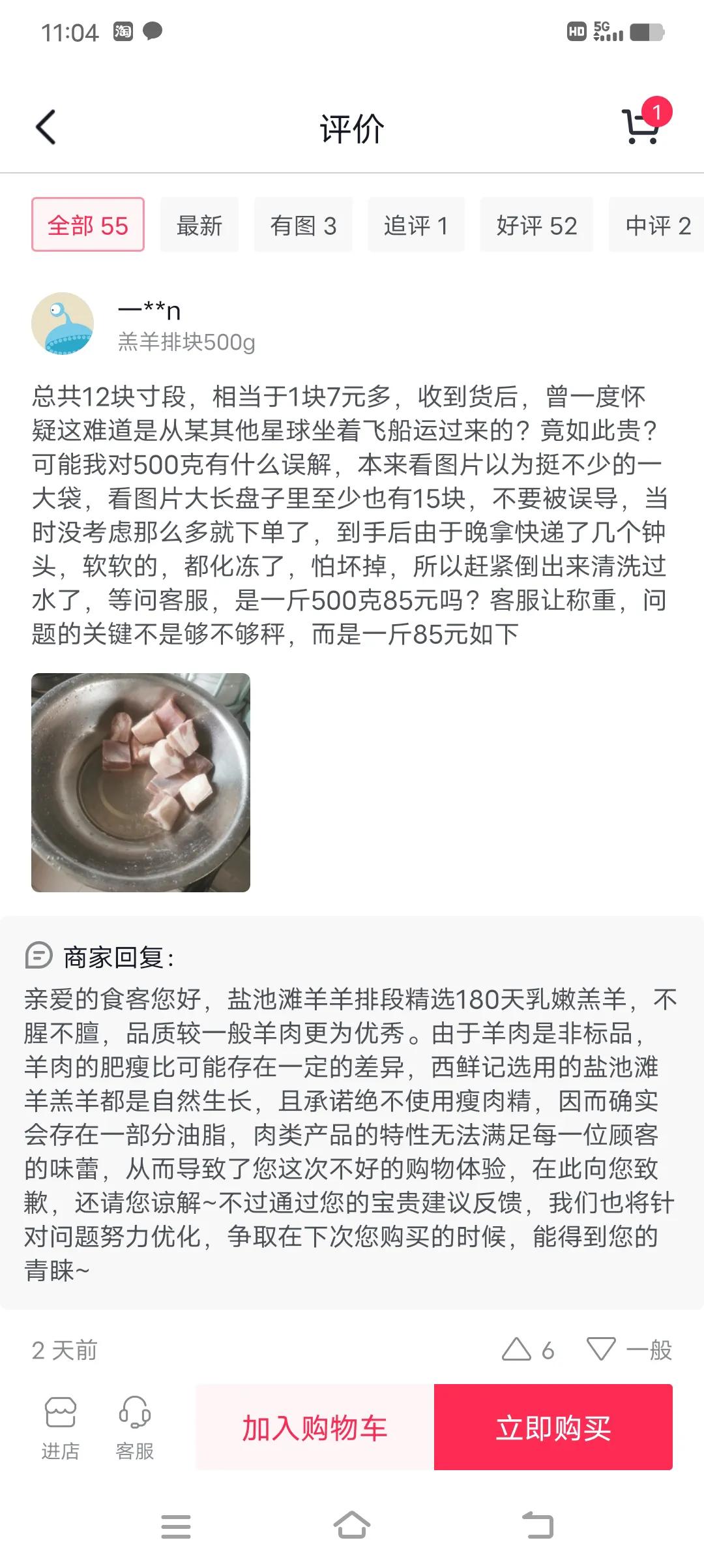Filter by 中评 2 neutral reviews

click(656, 224)
